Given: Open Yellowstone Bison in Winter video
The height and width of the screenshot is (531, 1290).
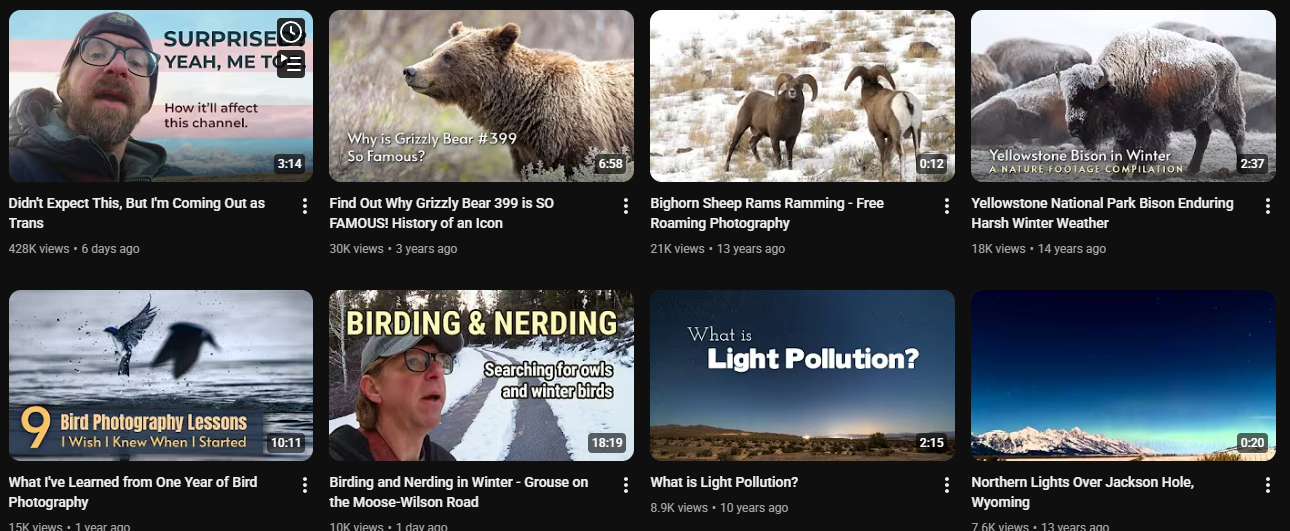Looking at the screenshot, I should pyautogui.click(x=1123, y=96).
